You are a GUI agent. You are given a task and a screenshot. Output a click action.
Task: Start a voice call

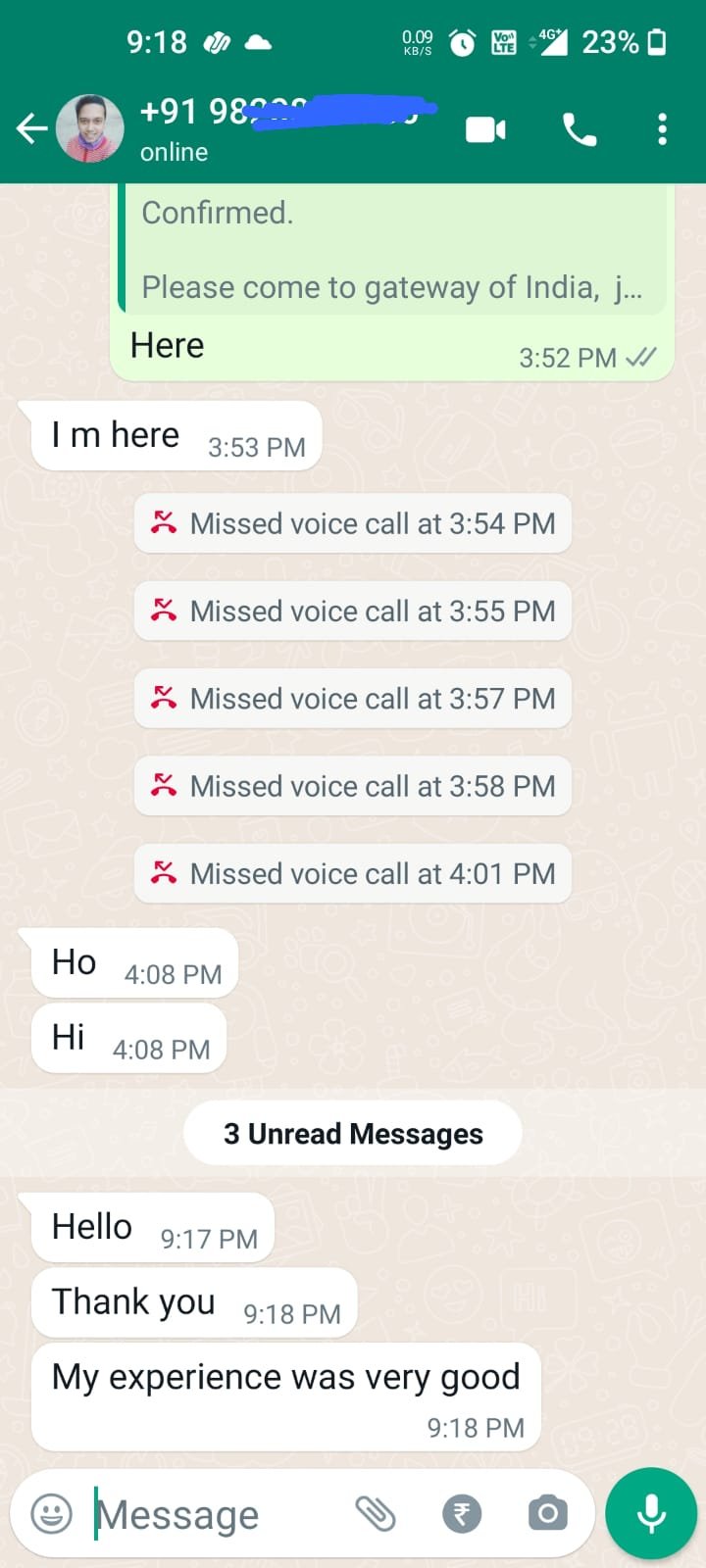tap(579, 129)
